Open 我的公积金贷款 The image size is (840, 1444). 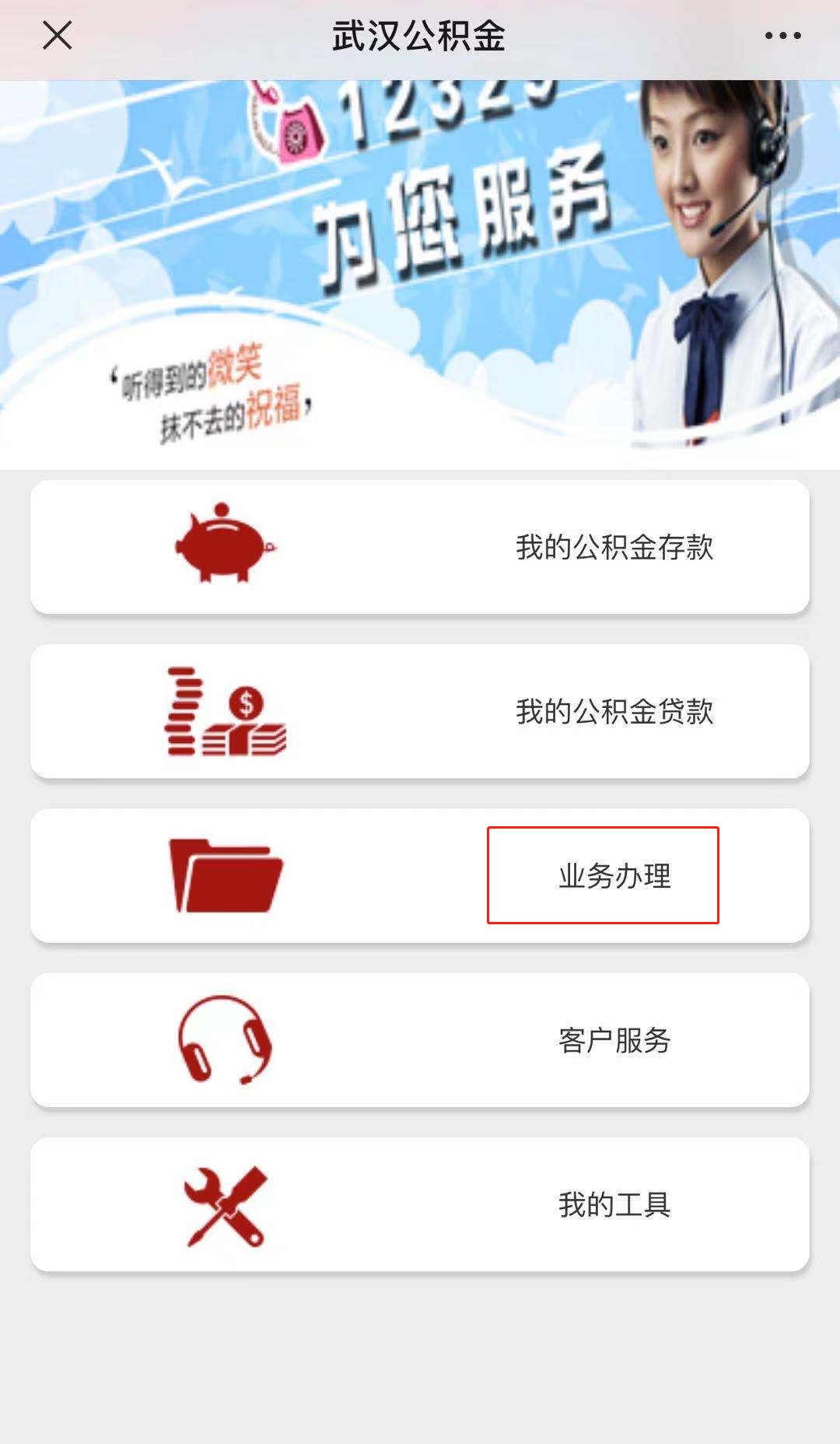point(420,711)
